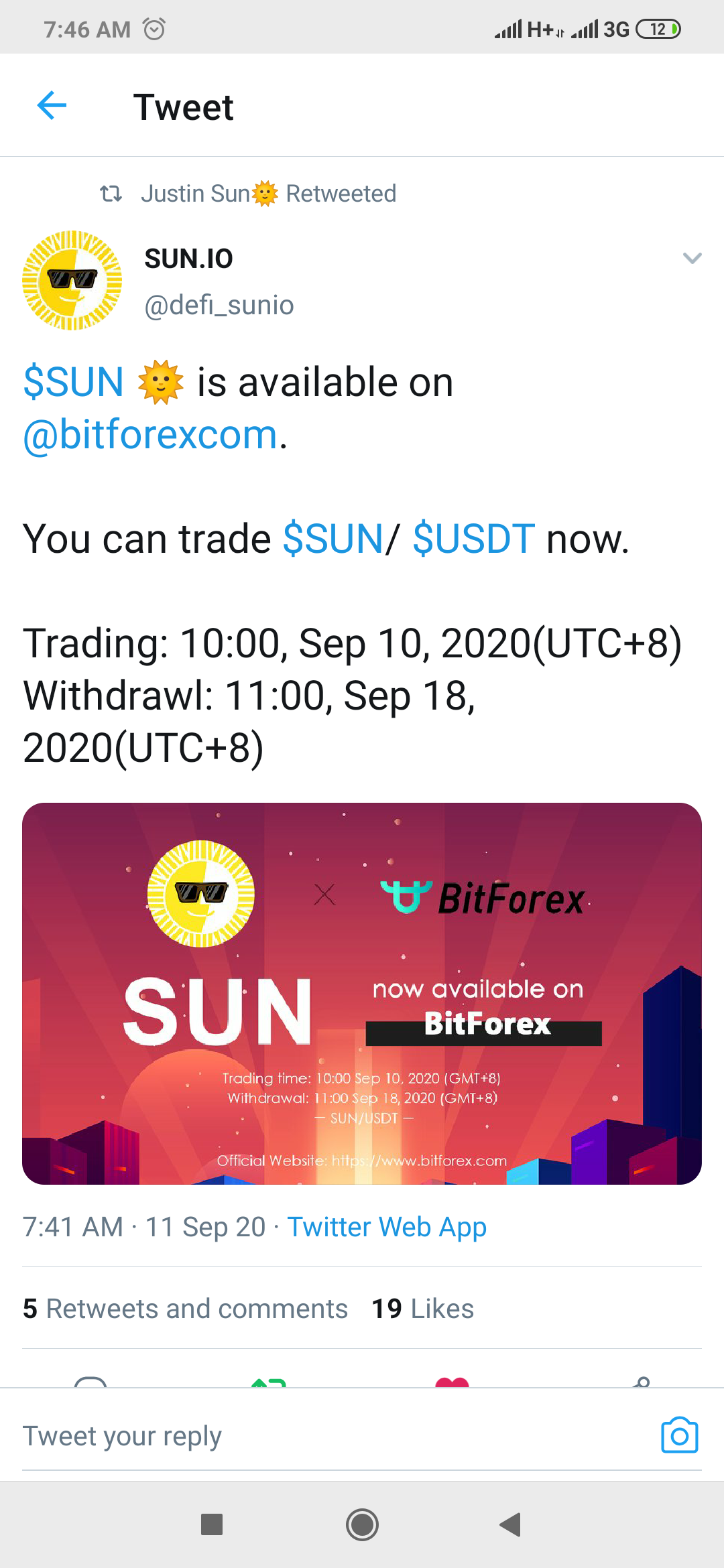View the 19 Likes list
Image resolution: width=724 pixels, height=1568 pixels.
pyautogui.click(x=423, y=1309)
